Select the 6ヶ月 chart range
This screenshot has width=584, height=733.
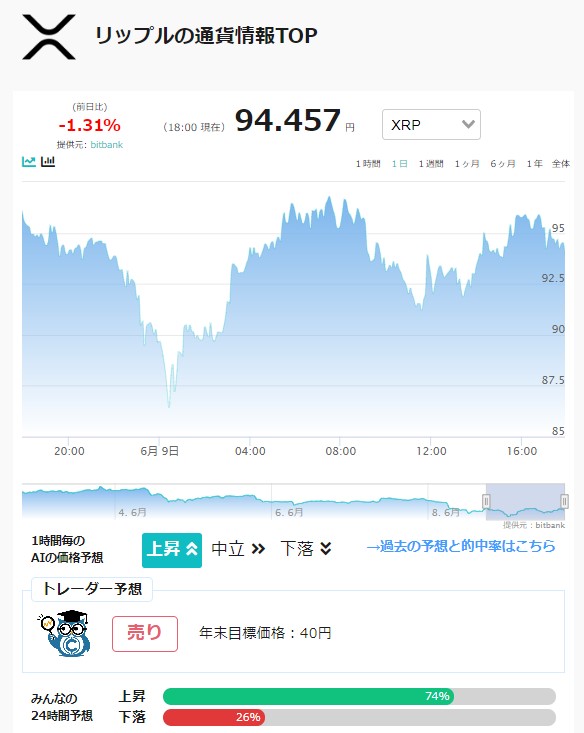tap(503, 164)
